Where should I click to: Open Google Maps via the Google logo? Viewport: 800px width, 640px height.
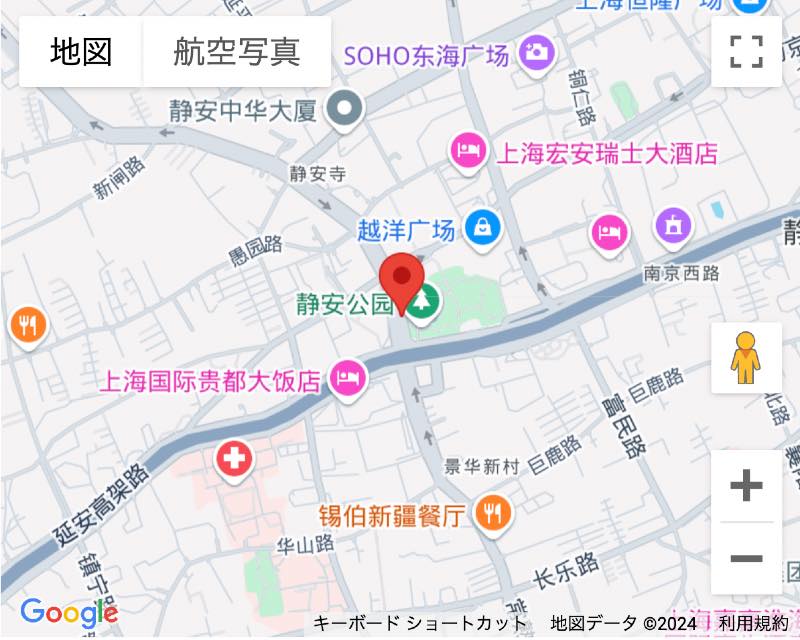(x=69, y=612)
